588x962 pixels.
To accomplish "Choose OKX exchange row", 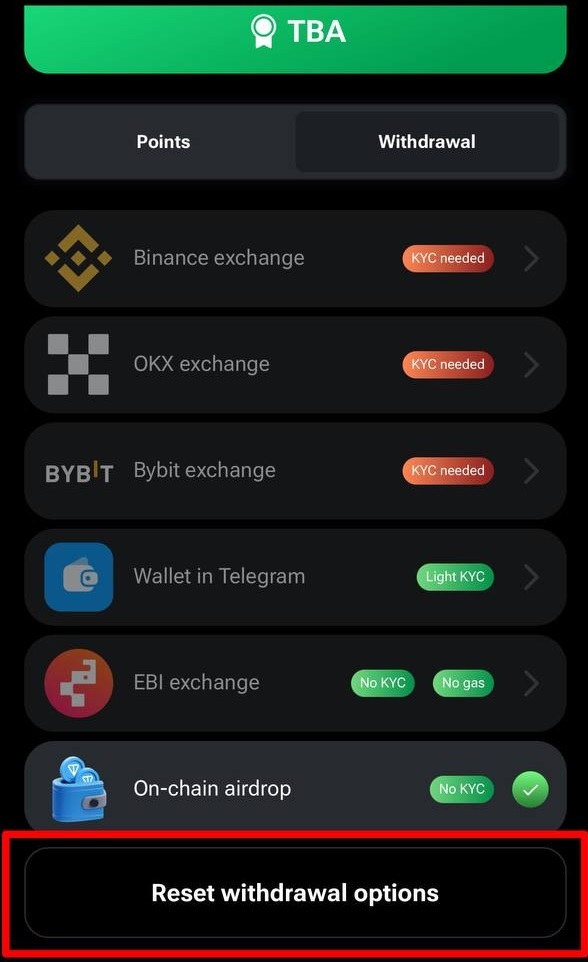I will [x=295, y=364].
